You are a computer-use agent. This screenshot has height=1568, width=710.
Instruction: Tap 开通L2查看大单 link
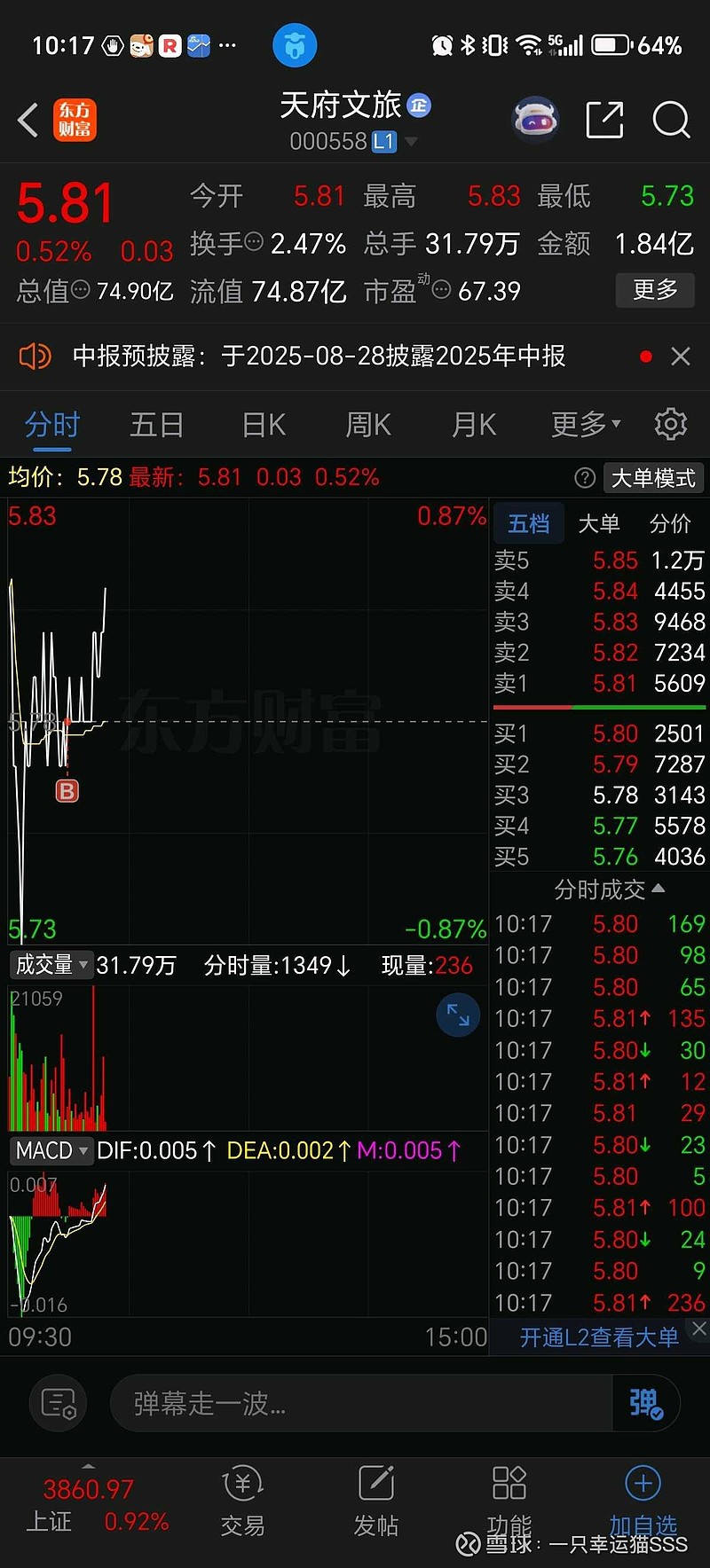click(599, 1337)
